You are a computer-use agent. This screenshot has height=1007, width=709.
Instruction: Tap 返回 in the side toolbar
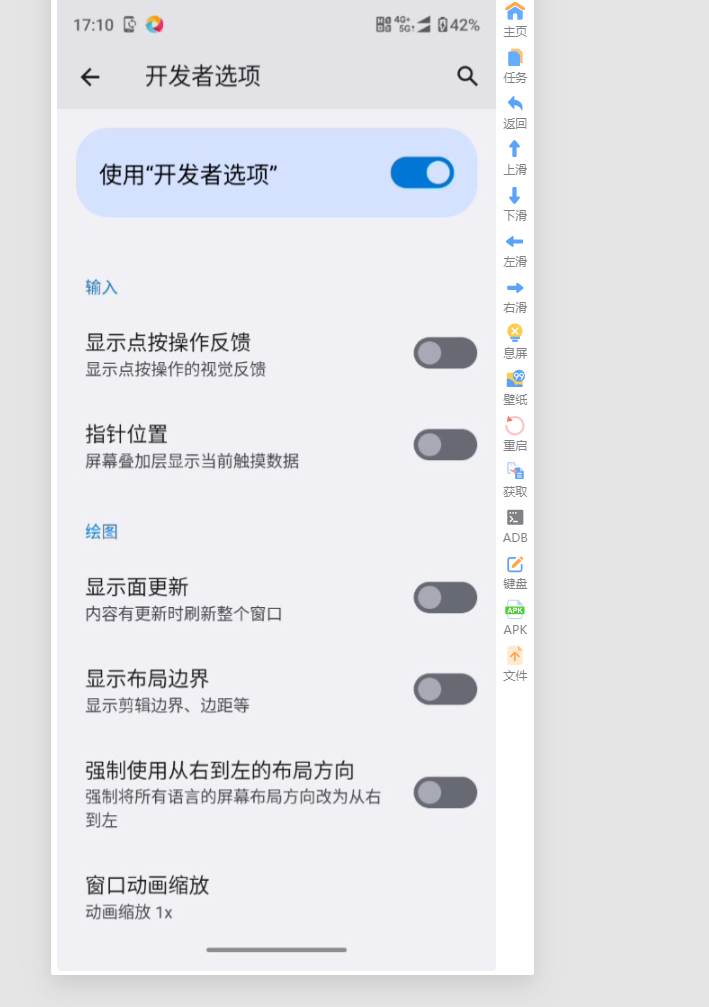pos(515,110)
